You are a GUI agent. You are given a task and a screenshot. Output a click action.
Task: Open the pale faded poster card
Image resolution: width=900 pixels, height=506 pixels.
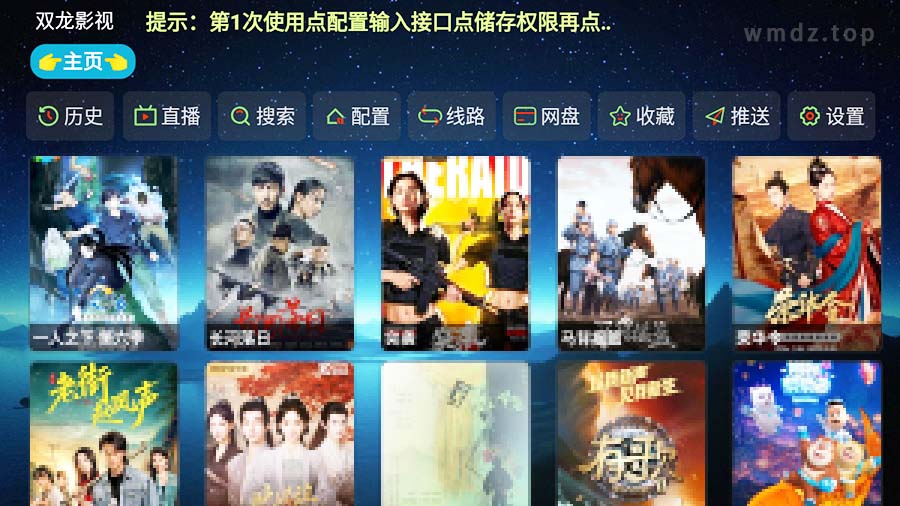(x=456, y=433)
